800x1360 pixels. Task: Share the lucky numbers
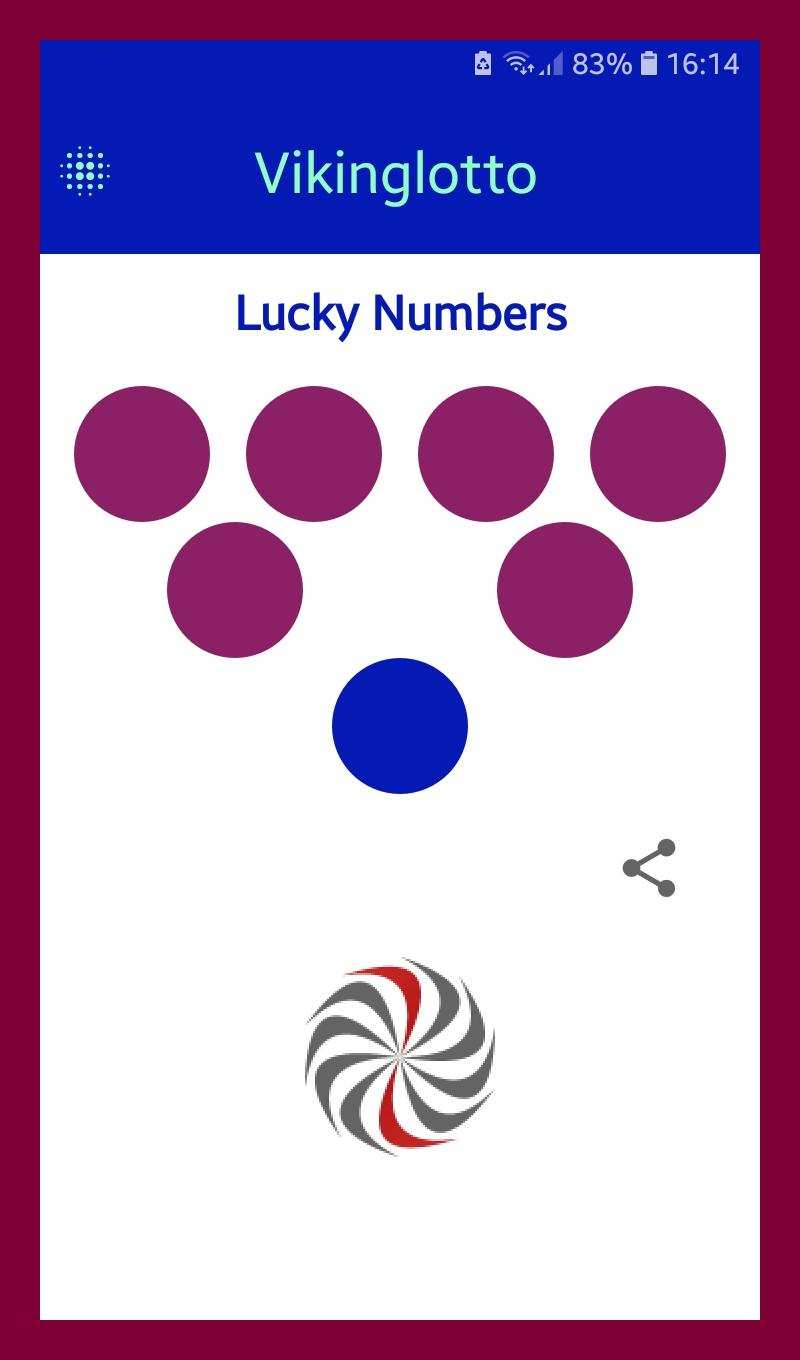[x=649, y=868]
